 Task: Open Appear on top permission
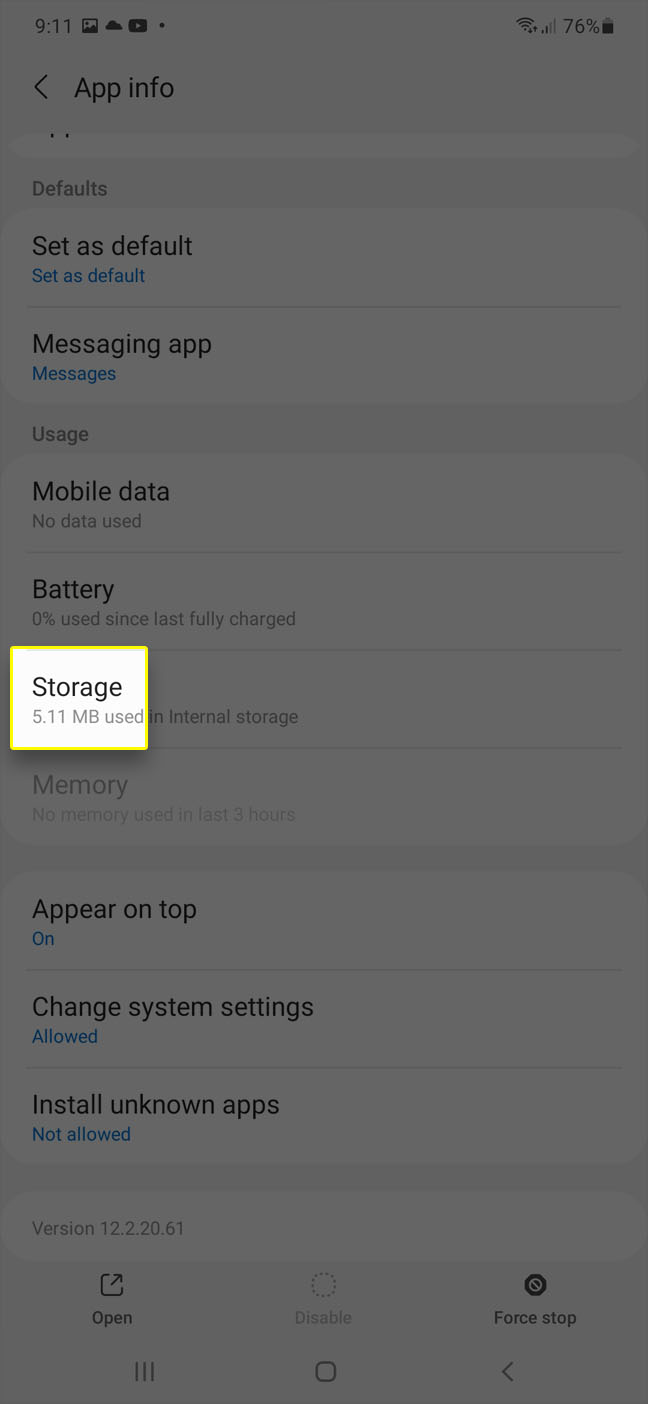point(324,922)
